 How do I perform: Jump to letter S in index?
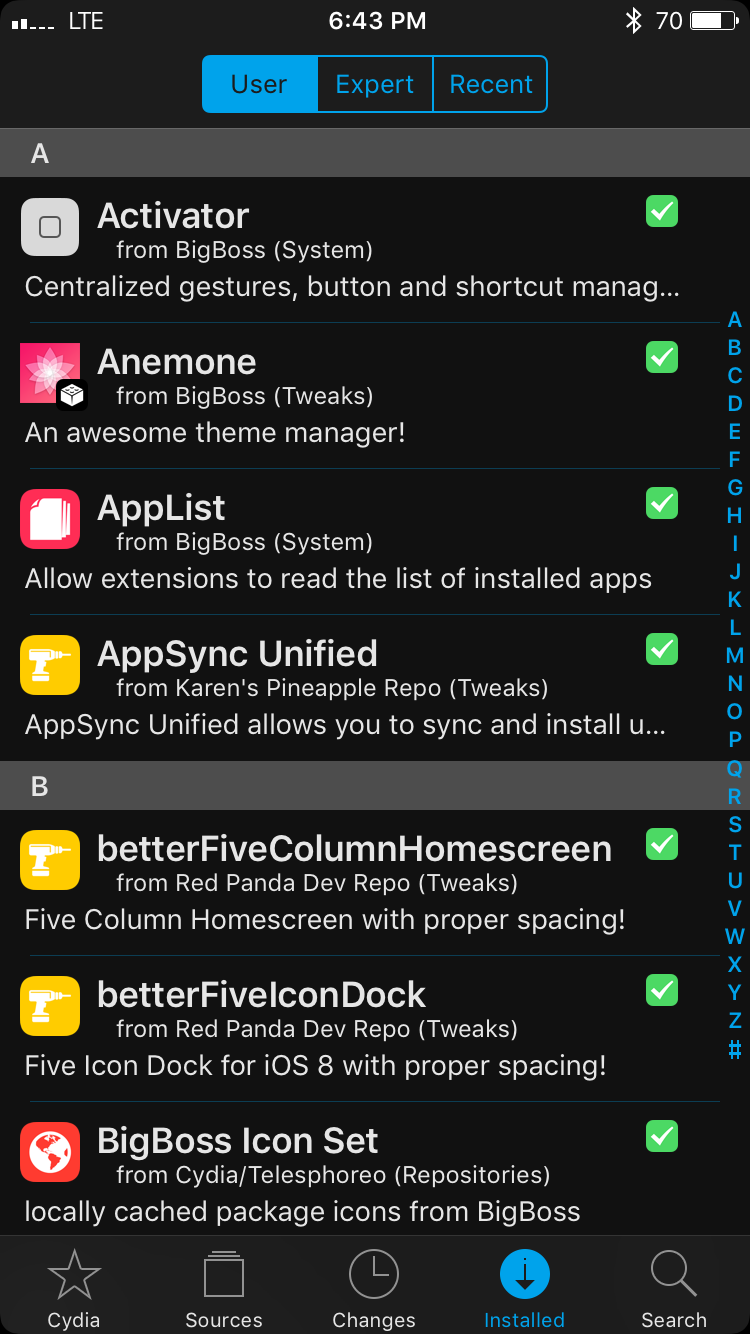click(x=735, y=824)
